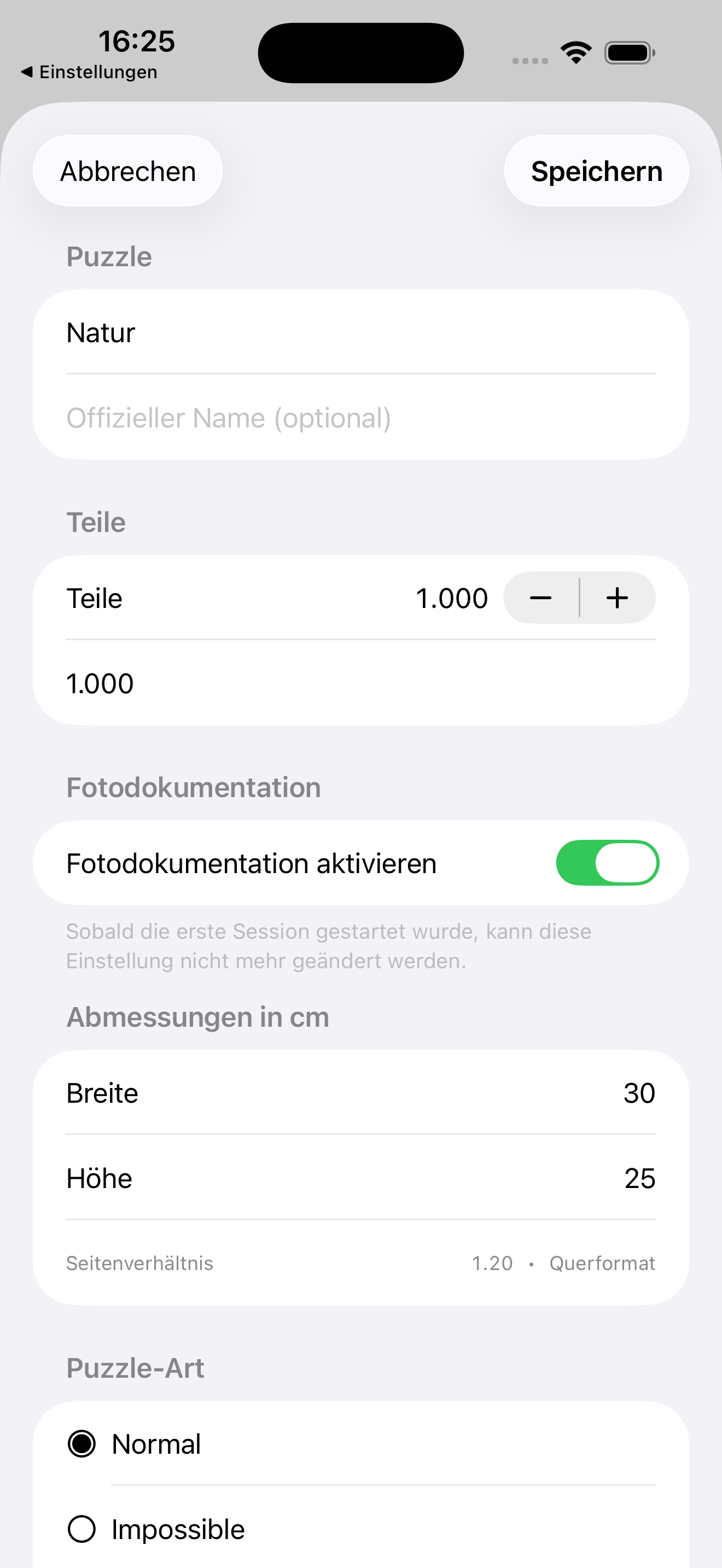Return to Einstellungen via status bar back link
Image resolution: width=722 pixels, height=1568 pixels.
tap(90, 72)
